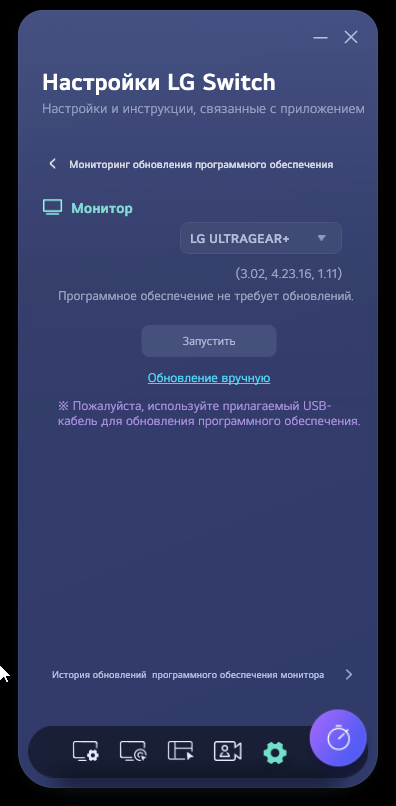Go back from software update monitoring
This screenshot has width=396, height=806.
[x=52, y=164]
